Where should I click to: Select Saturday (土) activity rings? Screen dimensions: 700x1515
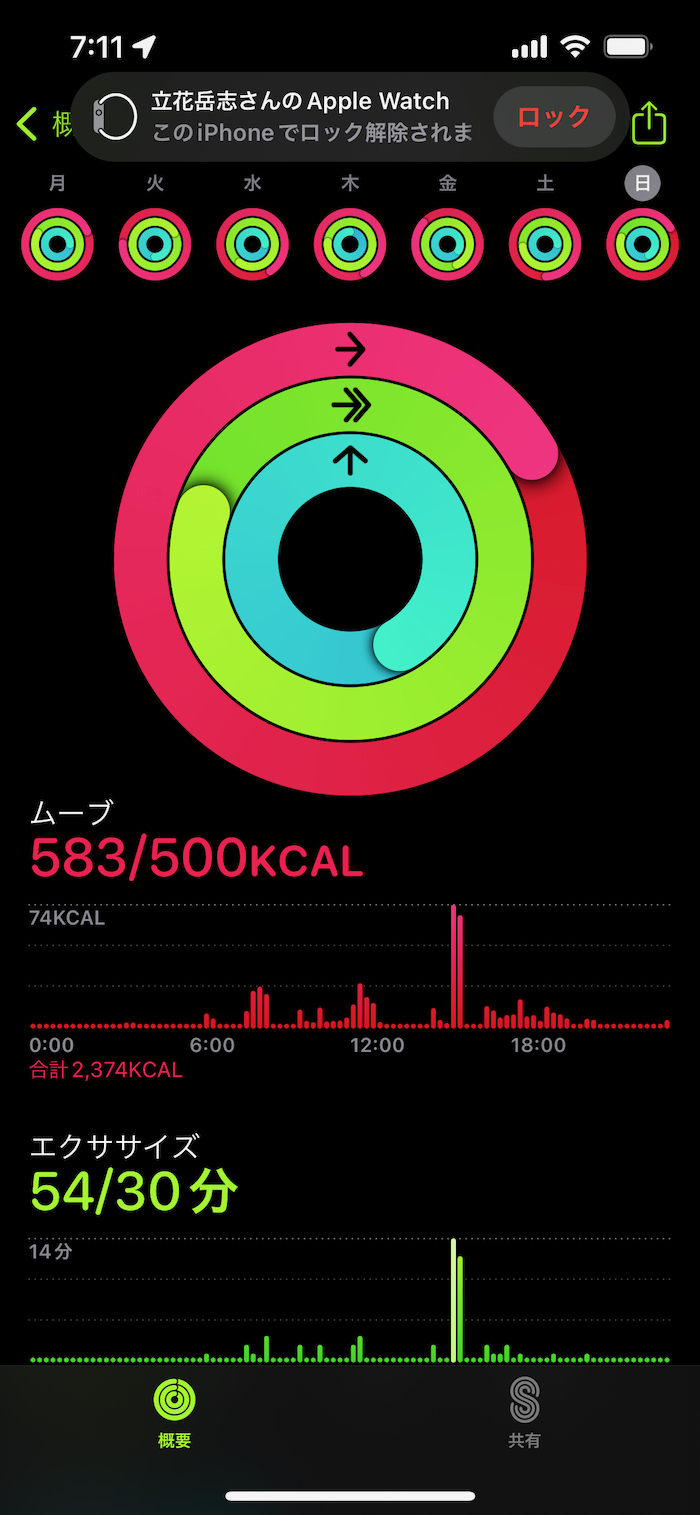pos(545,243)
